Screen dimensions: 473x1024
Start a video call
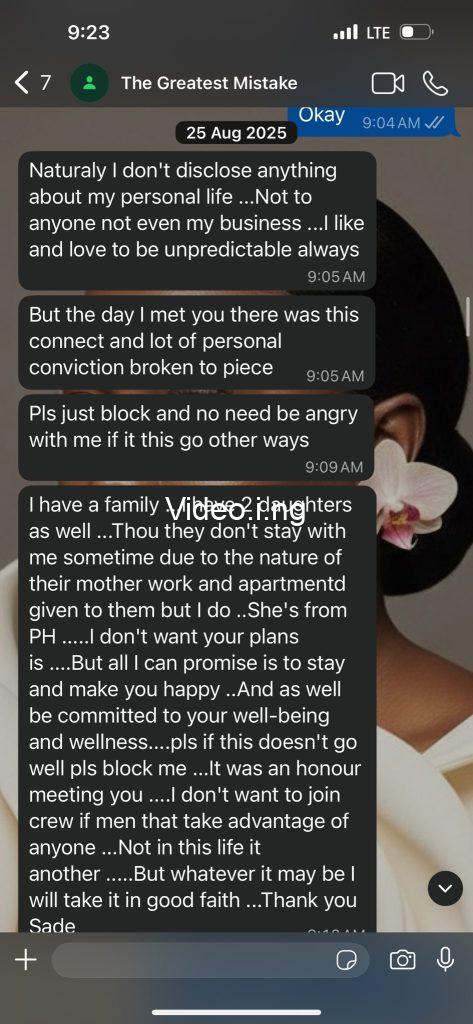point(387,83)
